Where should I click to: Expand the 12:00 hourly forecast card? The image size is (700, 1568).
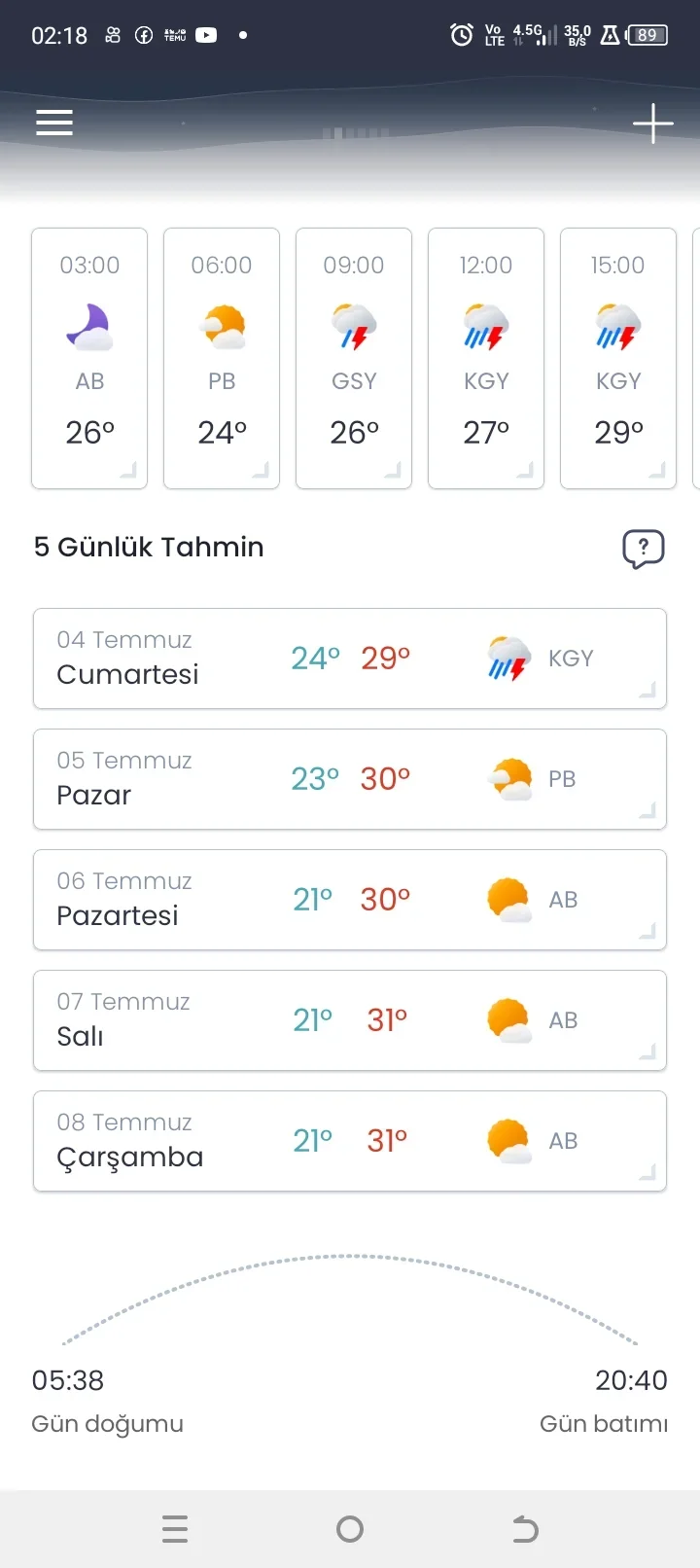tap(486, 358)
